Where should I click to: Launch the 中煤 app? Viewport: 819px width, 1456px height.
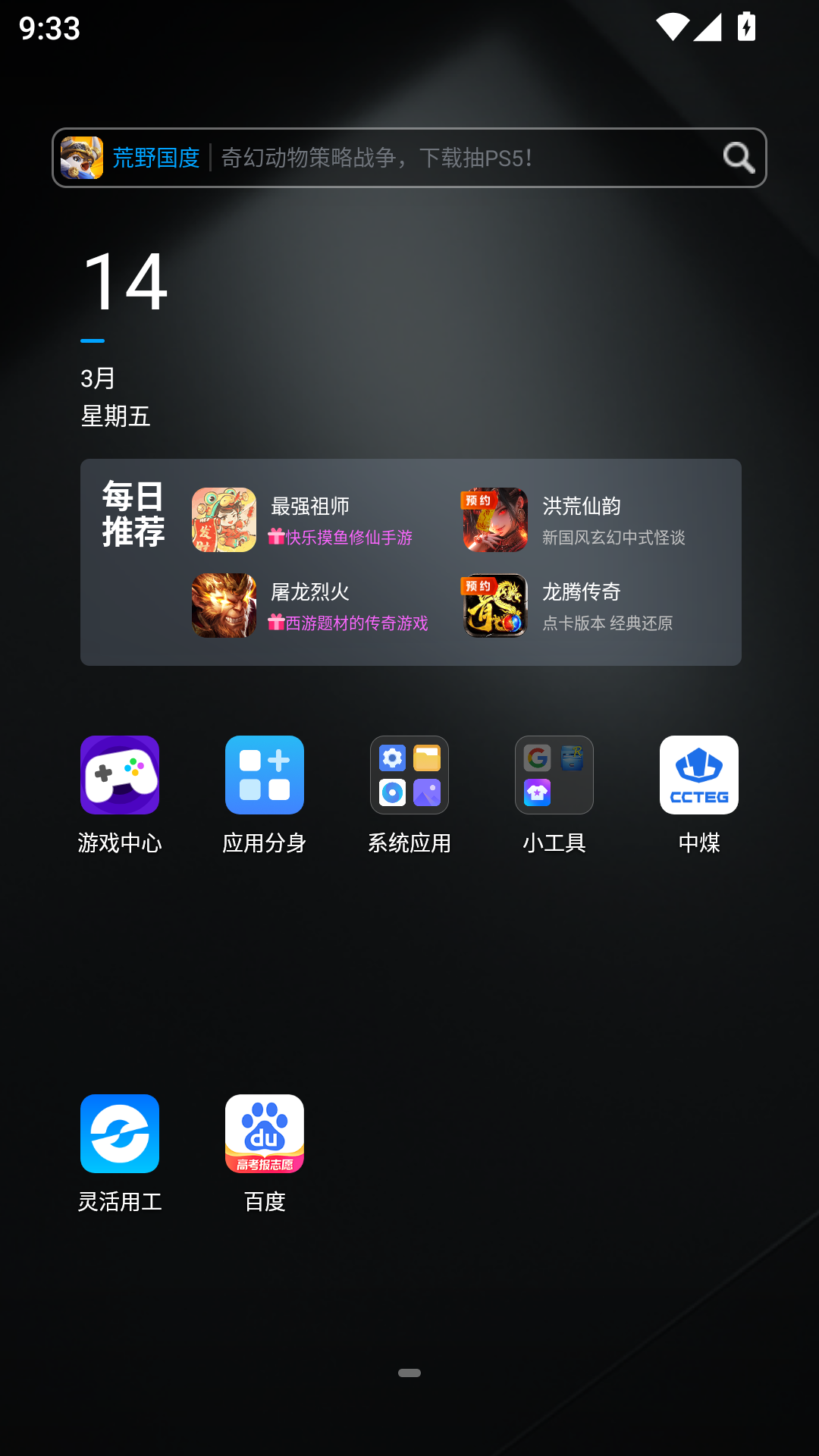click(x=699, y=776)
